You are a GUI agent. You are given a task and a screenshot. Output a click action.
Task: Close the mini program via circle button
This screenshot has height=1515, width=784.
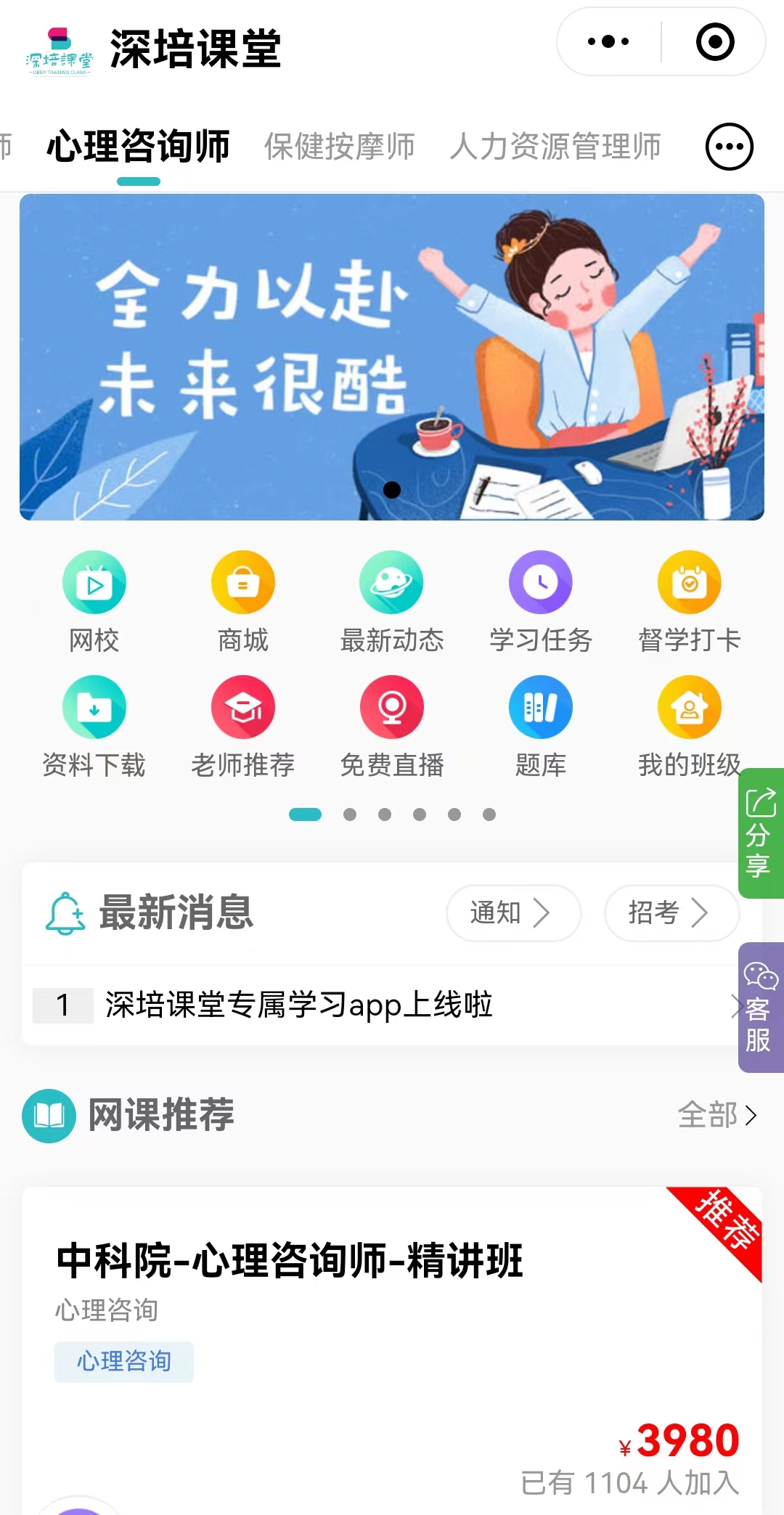click(714, 42)
